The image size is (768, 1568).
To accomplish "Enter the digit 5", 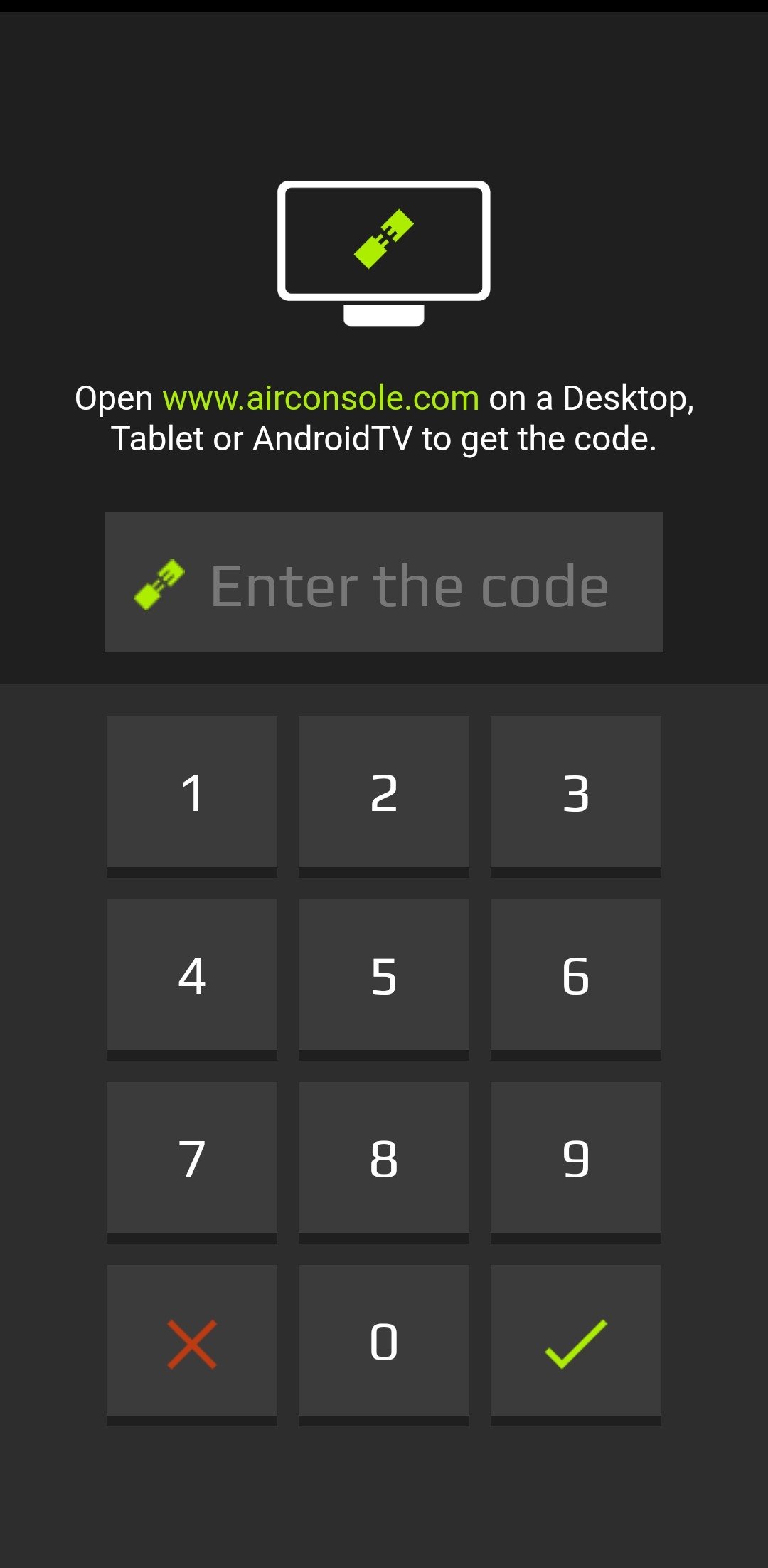I will [x=384, y=979].
